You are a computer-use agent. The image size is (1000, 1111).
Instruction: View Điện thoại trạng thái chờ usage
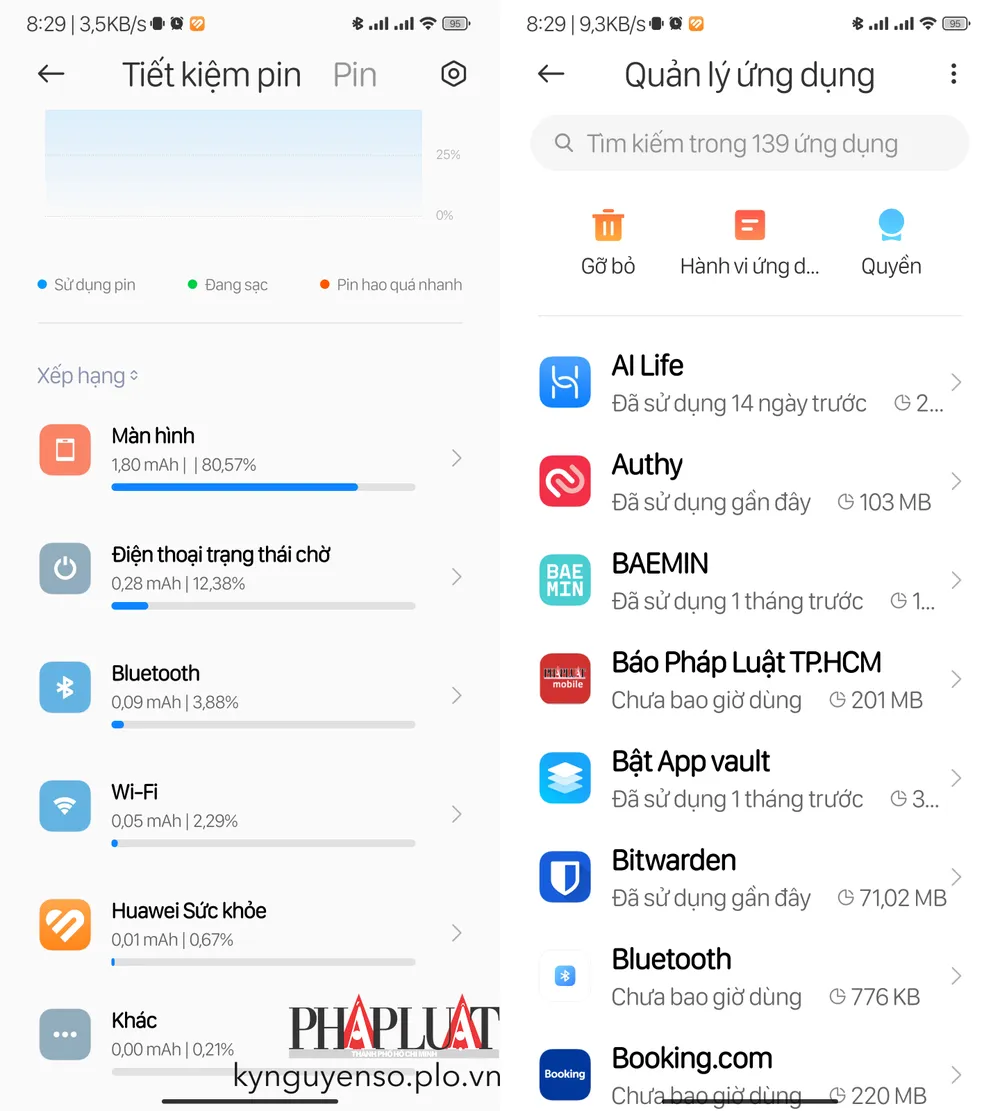(x=250, y=577)
